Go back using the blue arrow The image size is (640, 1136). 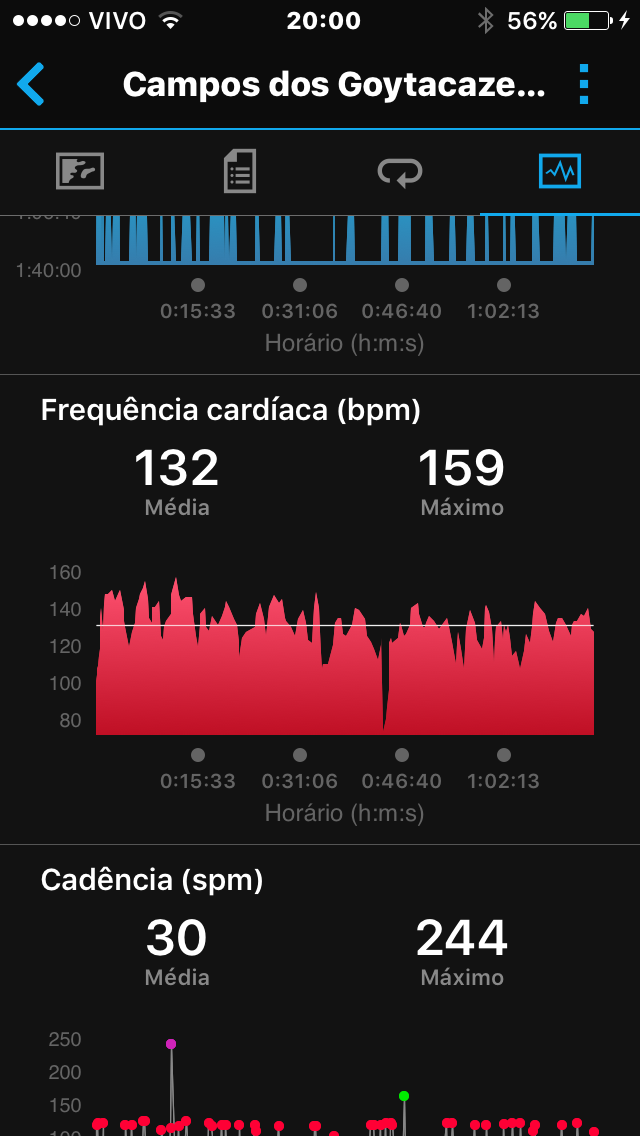[32, 84]
